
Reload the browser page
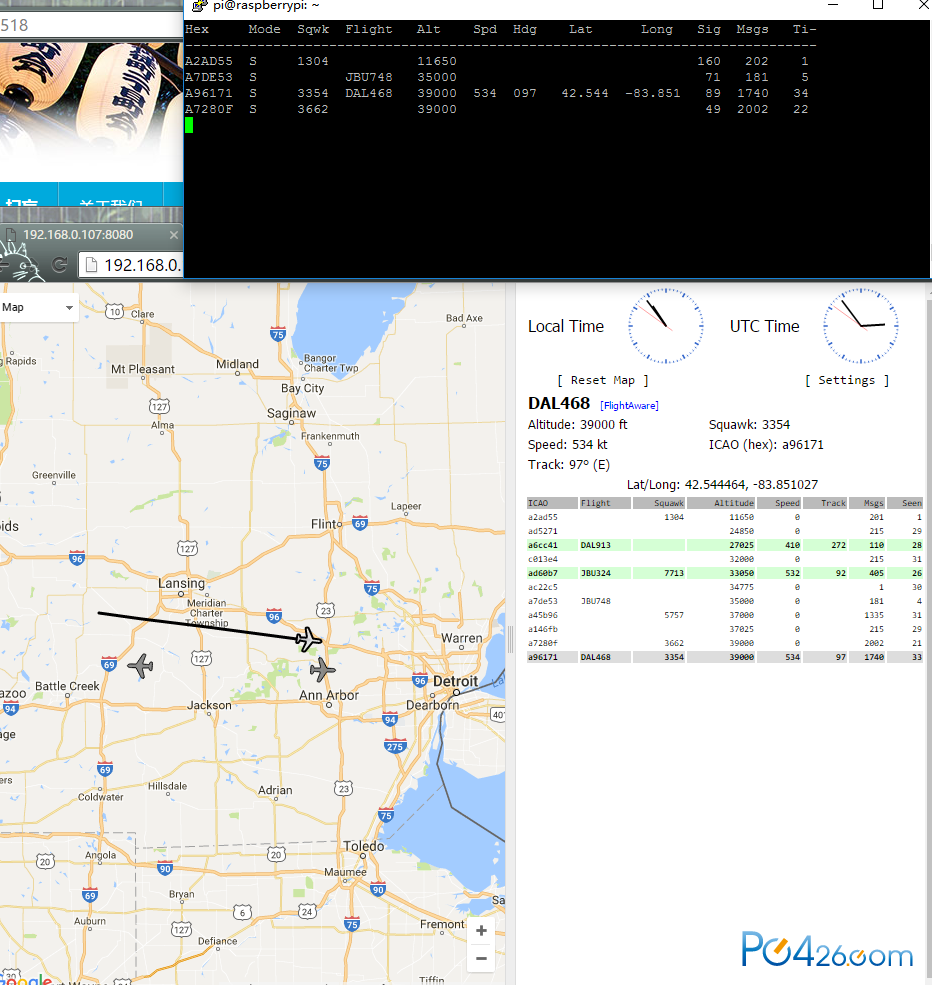click(x=59, y=265)
